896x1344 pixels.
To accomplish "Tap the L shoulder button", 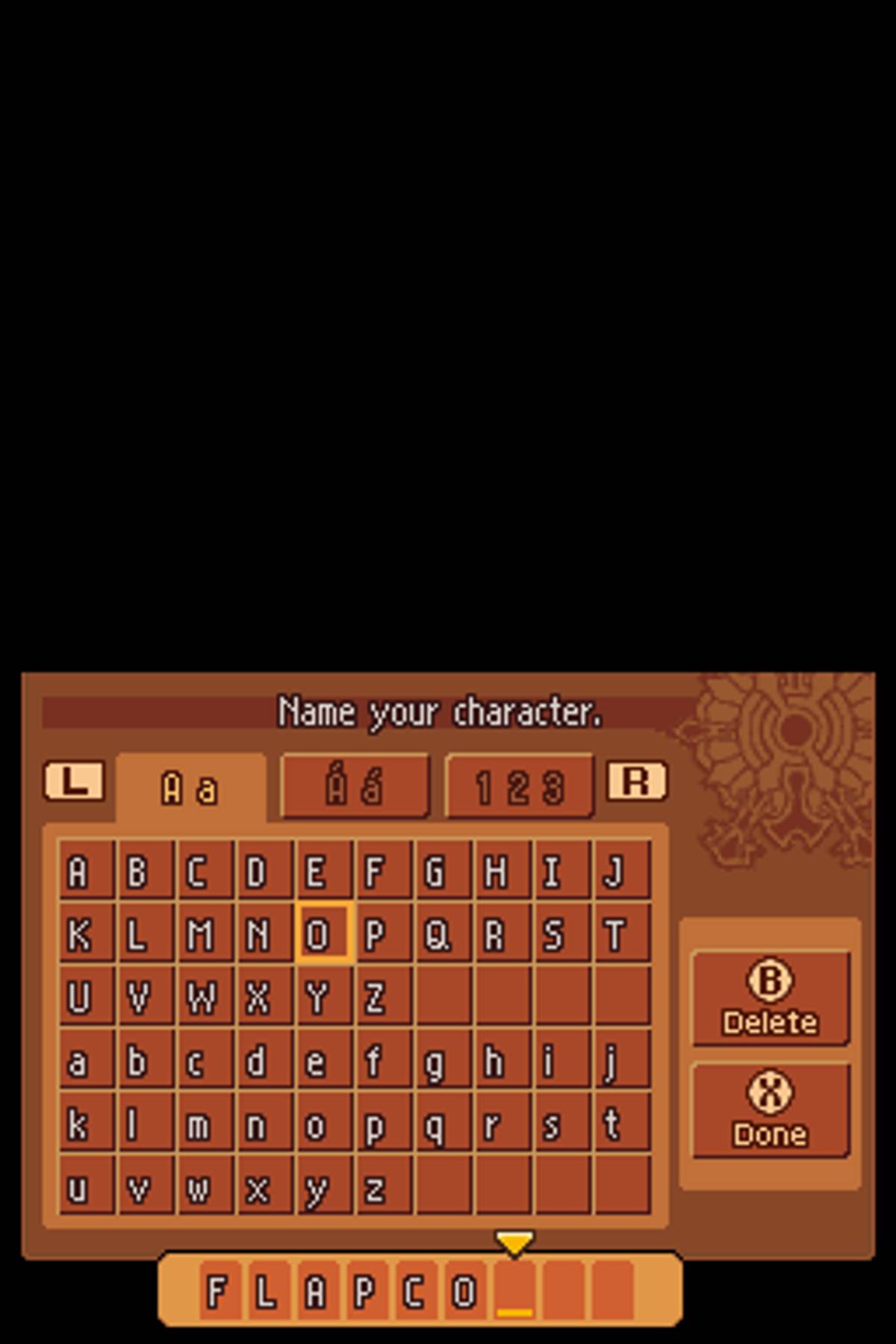I will click(x=73, y=782).
